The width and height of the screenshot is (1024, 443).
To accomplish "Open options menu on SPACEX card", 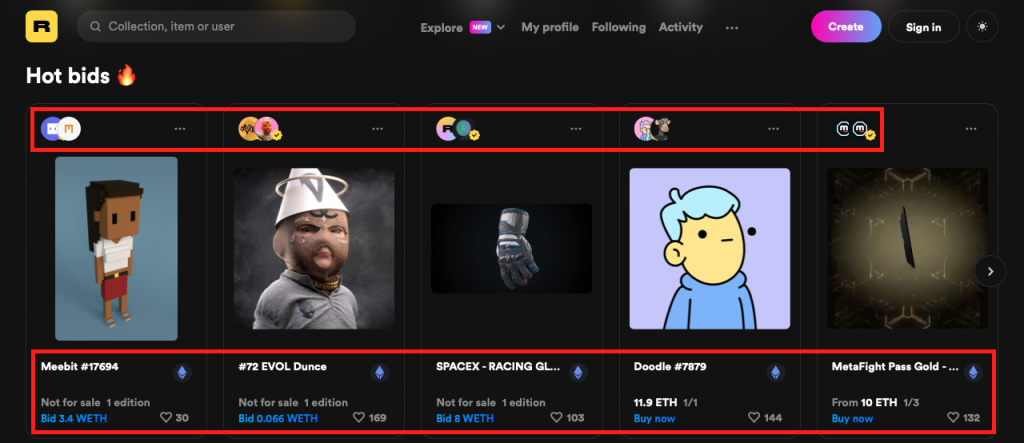I will (x=576, y=129).
